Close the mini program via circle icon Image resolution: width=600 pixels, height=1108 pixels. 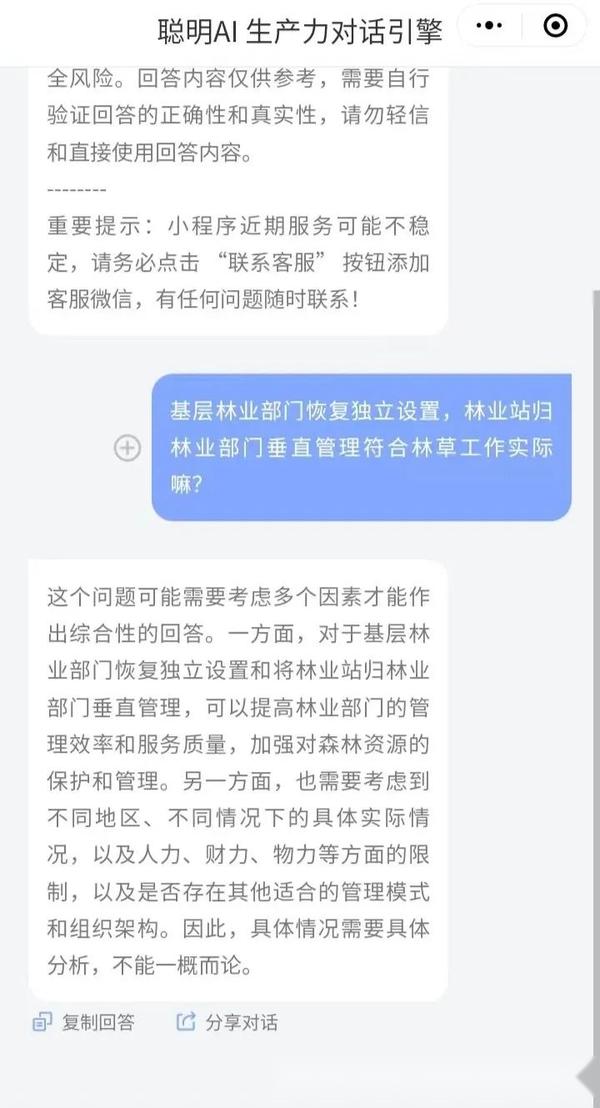pyautogui.click(x=555, y=27)
